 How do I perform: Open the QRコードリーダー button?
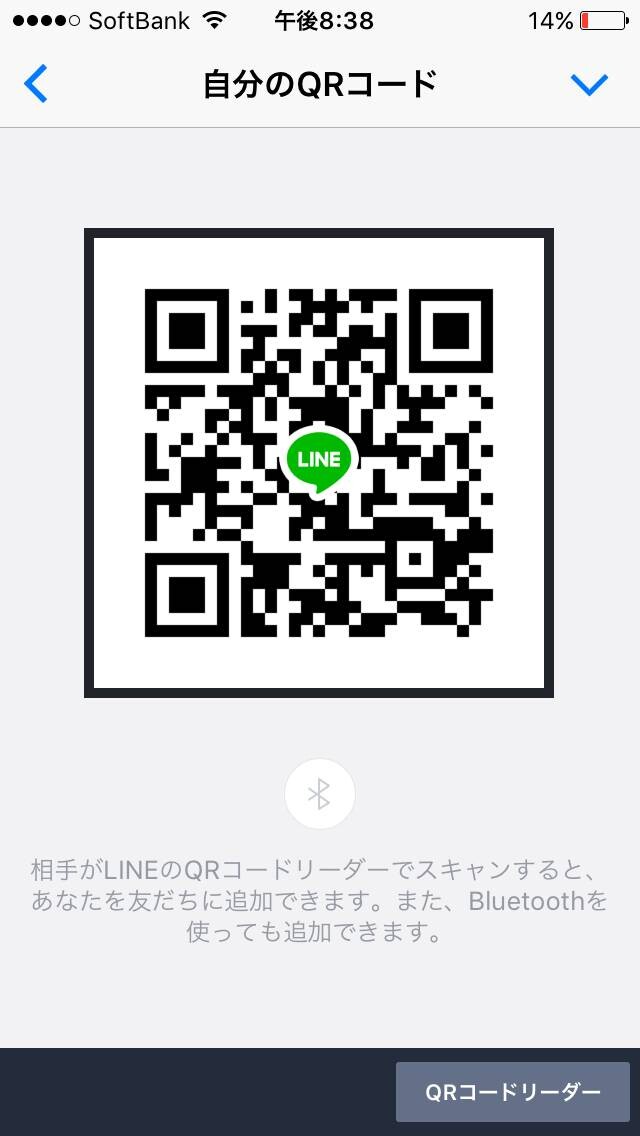[x=512, y=1092]
